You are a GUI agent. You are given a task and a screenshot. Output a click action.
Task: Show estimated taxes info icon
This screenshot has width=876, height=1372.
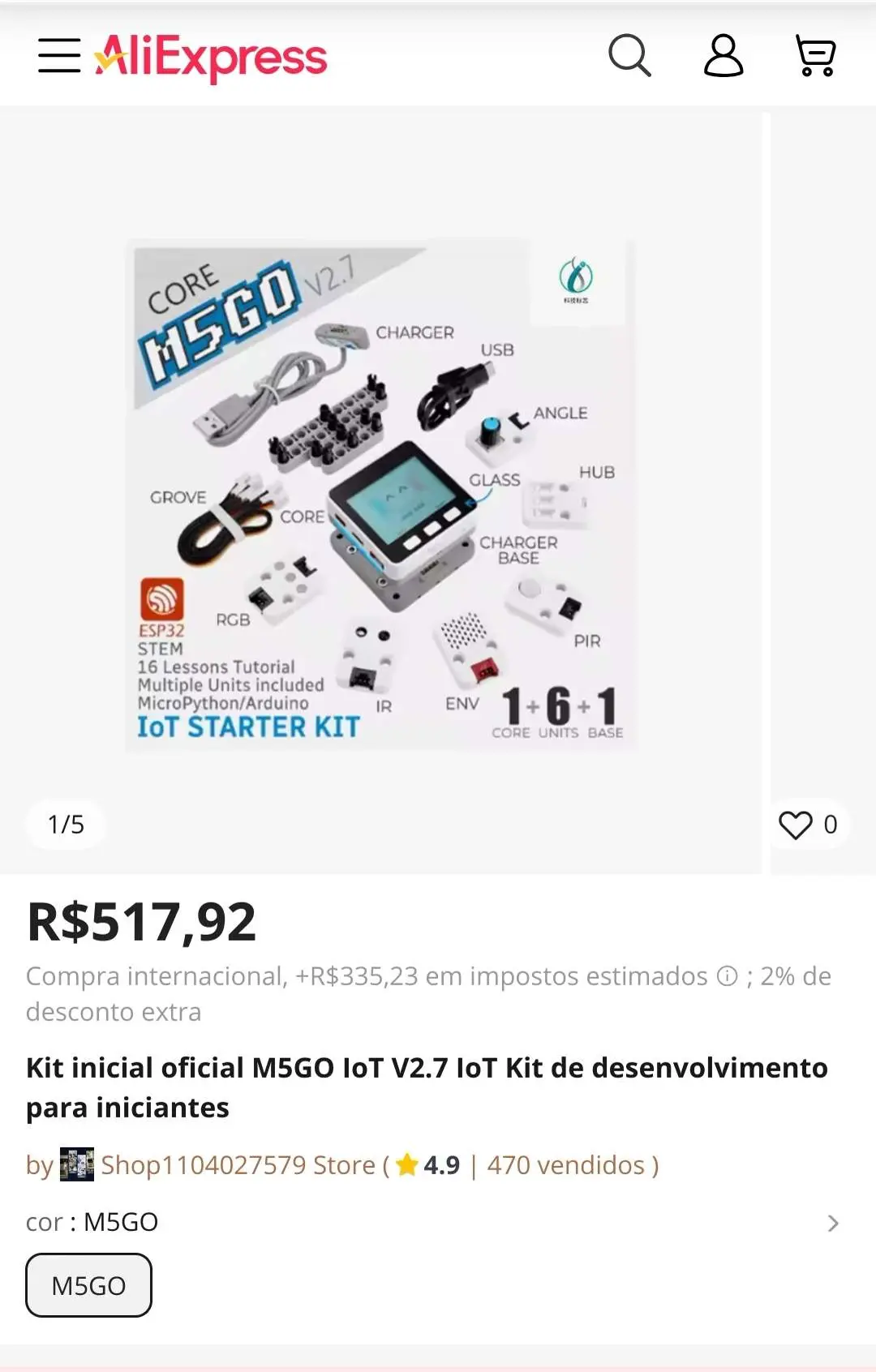[x=728, y=976]
